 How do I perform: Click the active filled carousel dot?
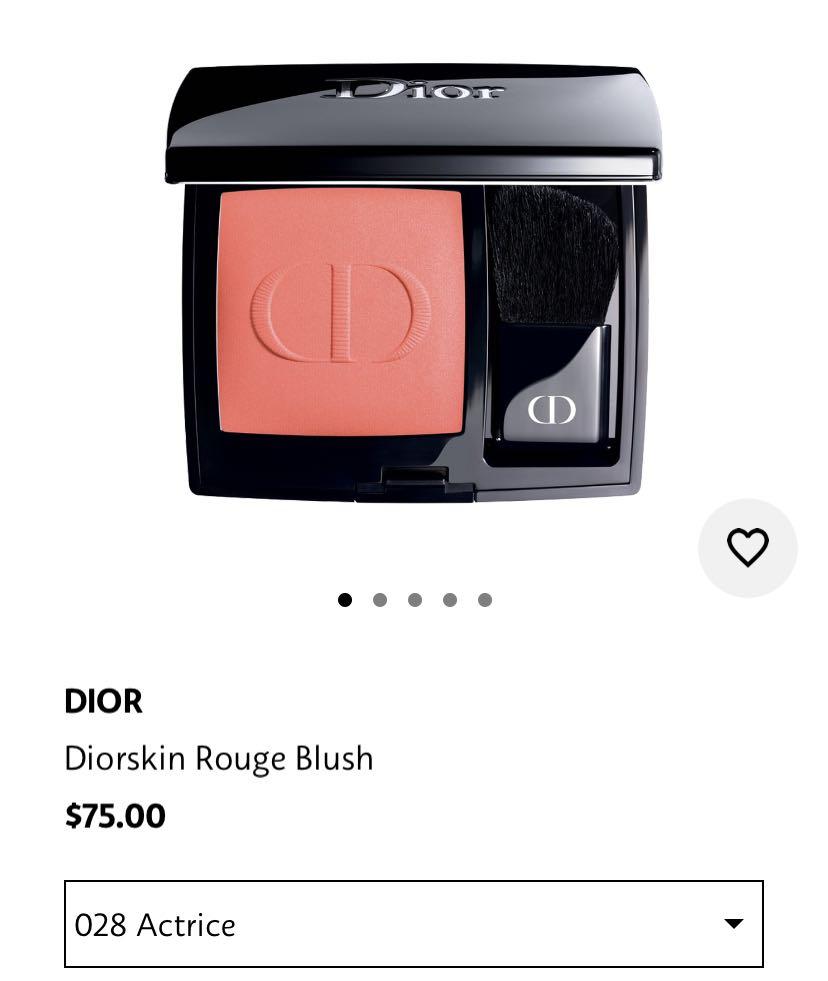[345, 600]
